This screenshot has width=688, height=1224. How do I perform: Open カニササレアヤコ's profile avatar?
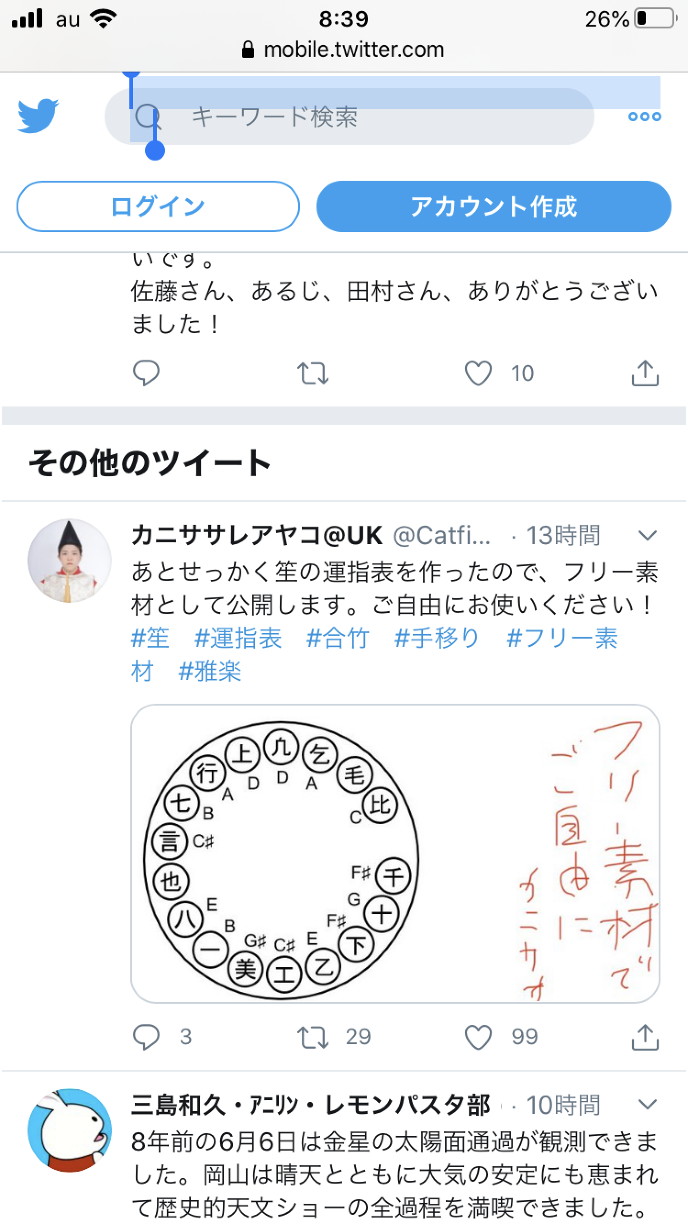[x=69, y=561]
